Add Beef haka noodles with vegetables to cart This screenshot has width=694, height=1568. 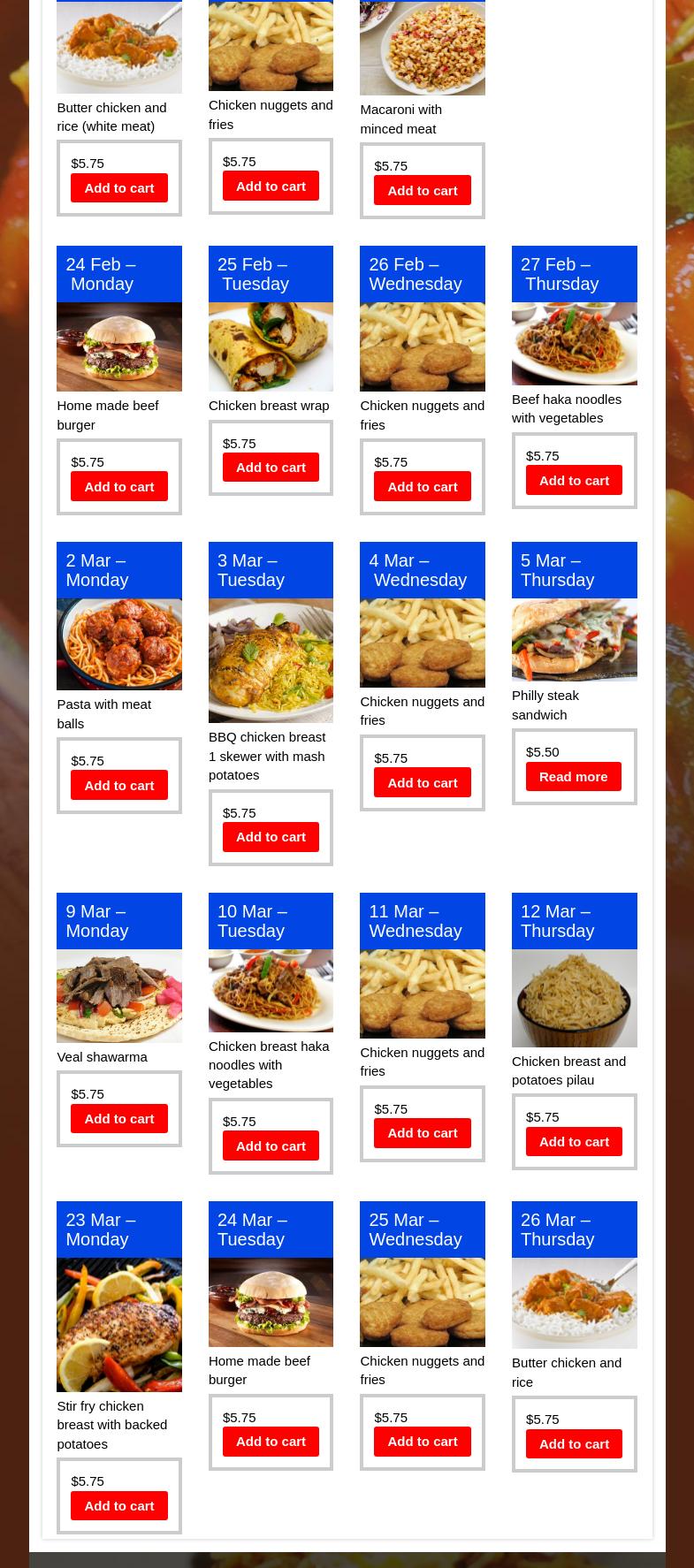[x=574, y=480]
